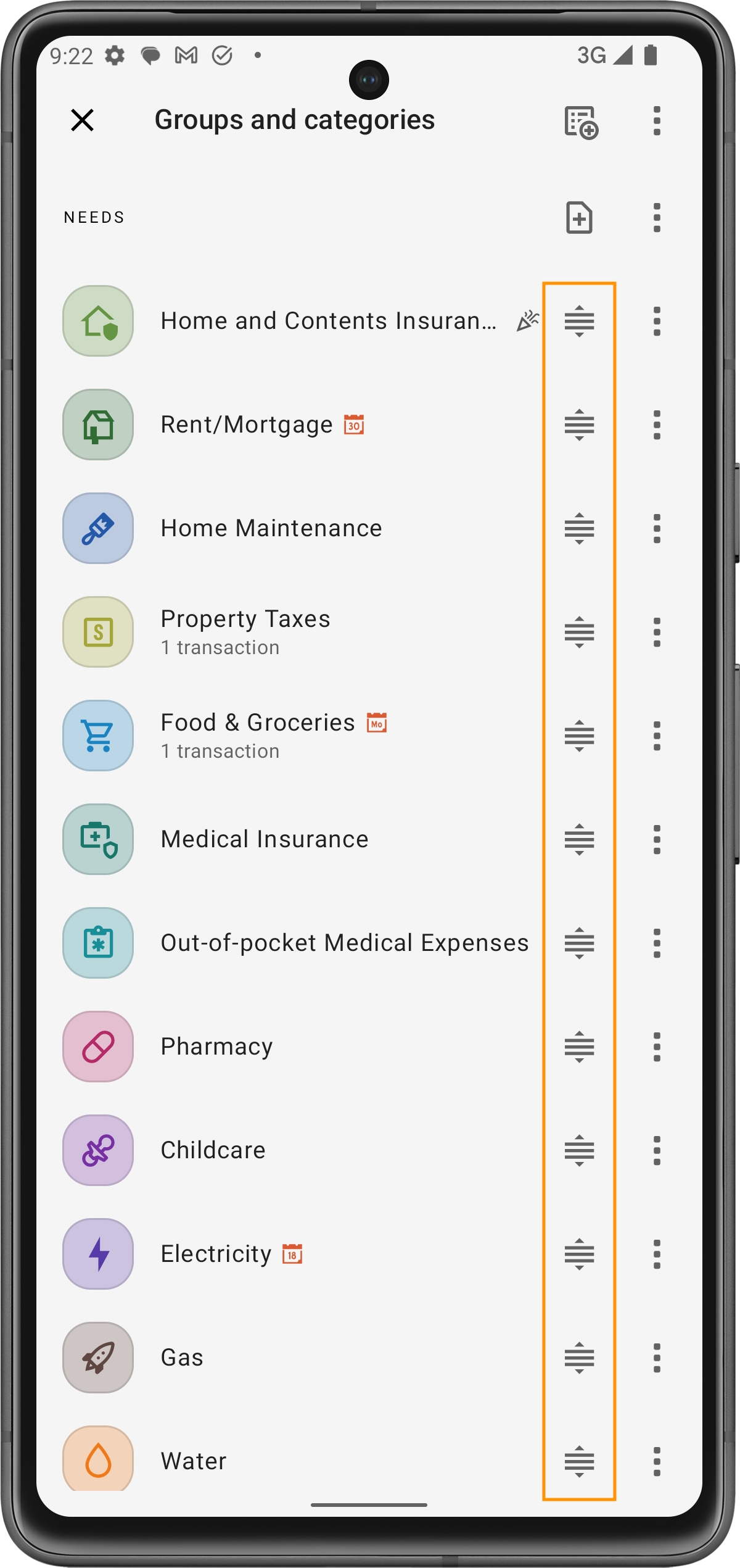Tap the Electricity reorder handle

[579, 1255]
